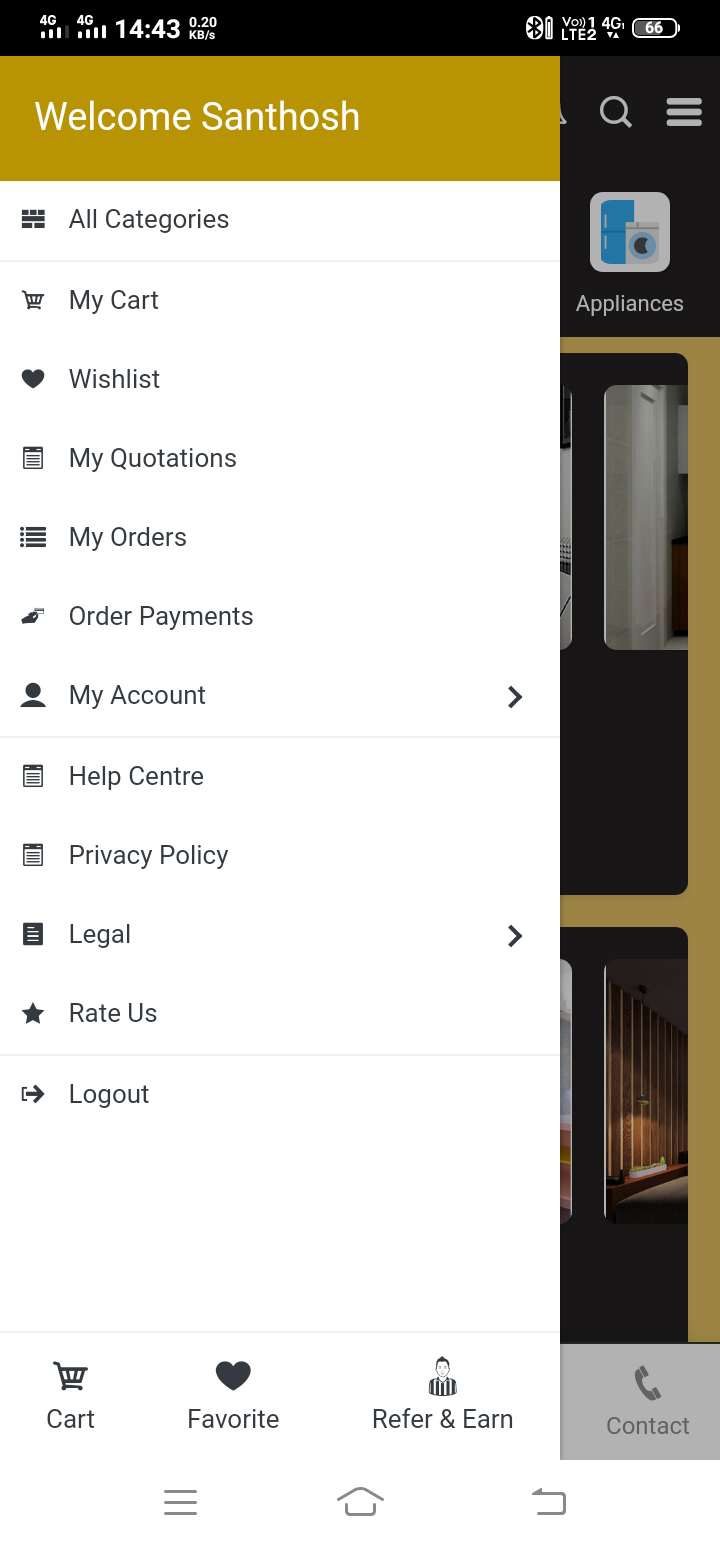Tap the Contact phone tab

(647, 1402)
